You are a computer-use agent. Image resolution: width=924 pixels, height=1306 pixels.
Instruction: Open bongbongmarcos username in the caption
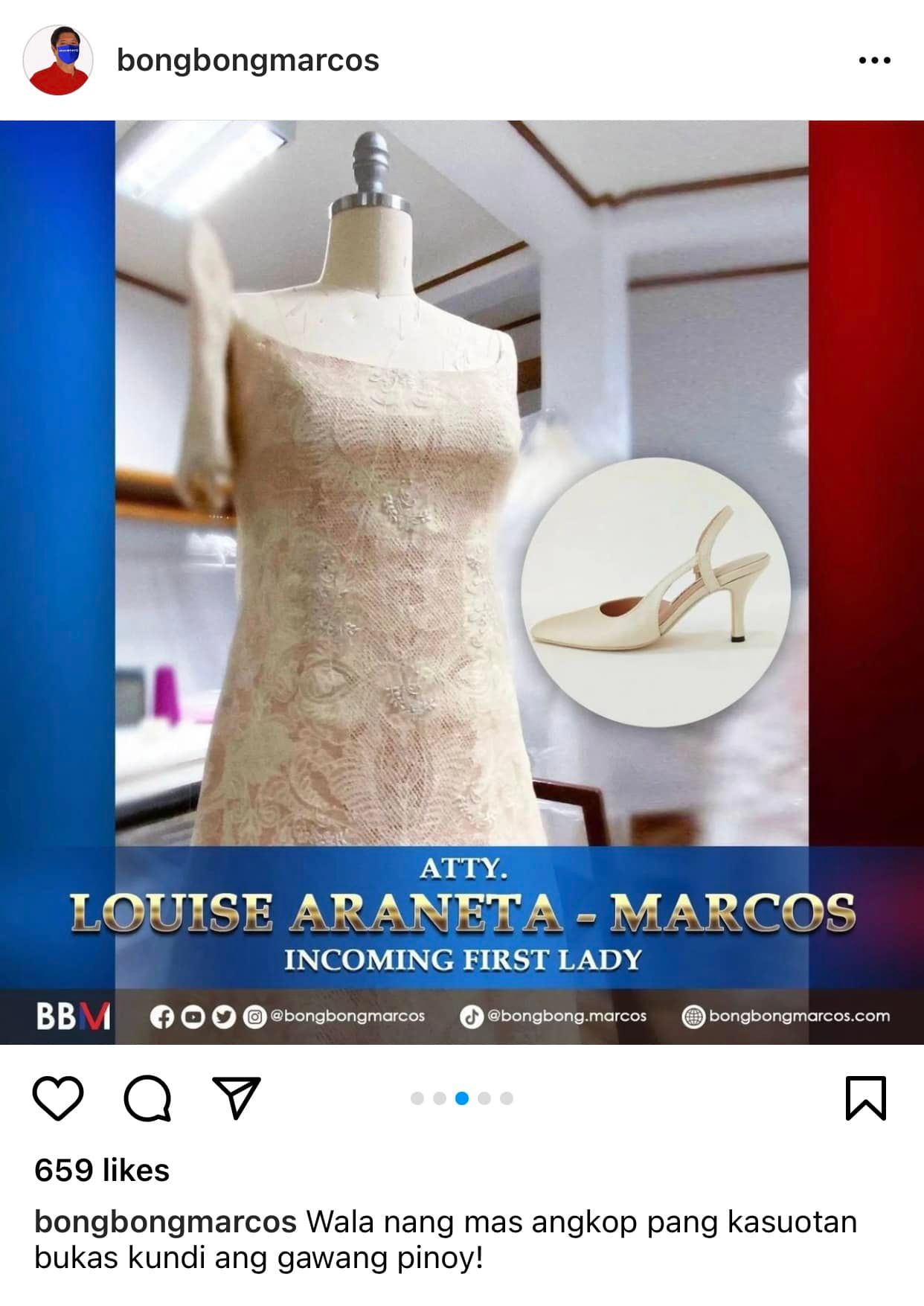[x=165, y=1222]
